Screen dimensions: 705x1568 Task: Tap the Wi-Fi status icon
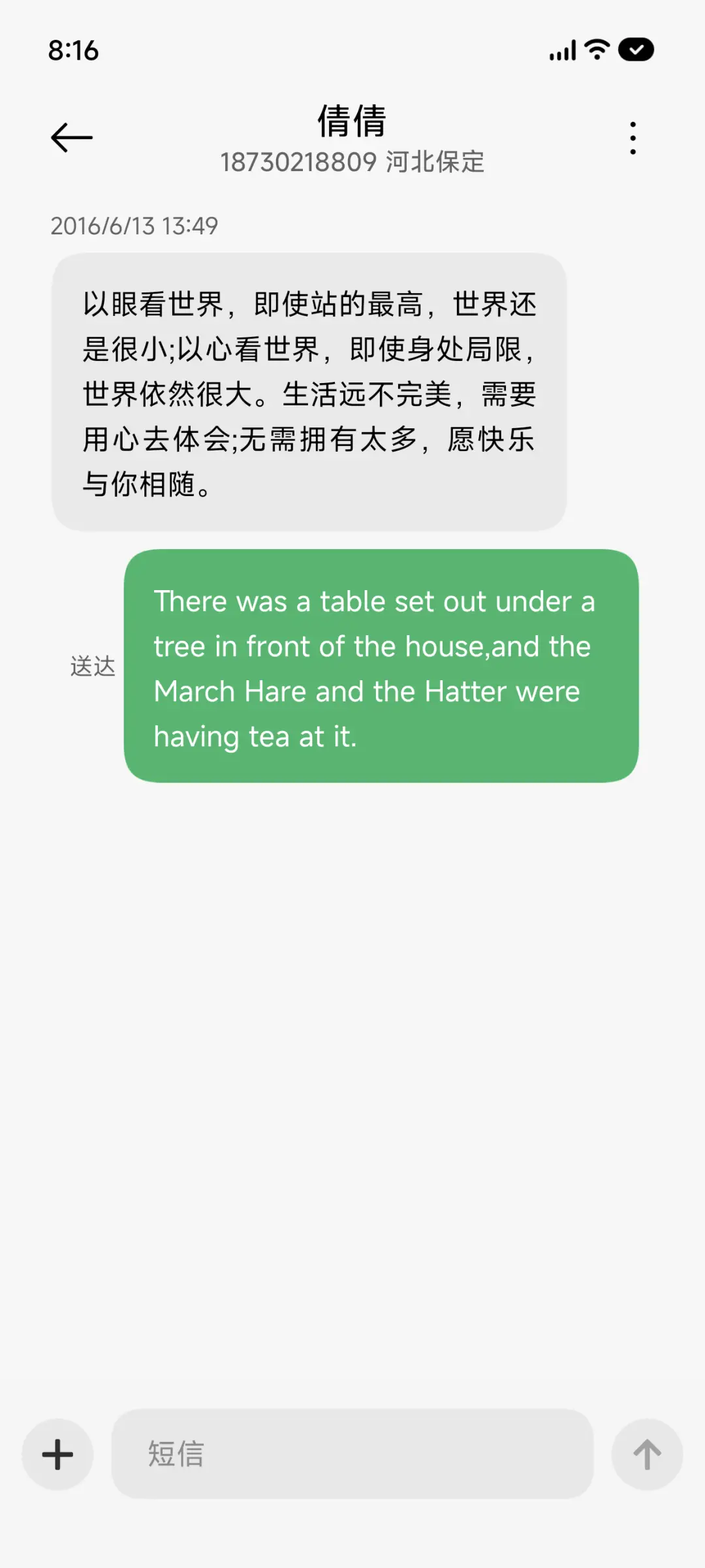click(x=596, y=49)
